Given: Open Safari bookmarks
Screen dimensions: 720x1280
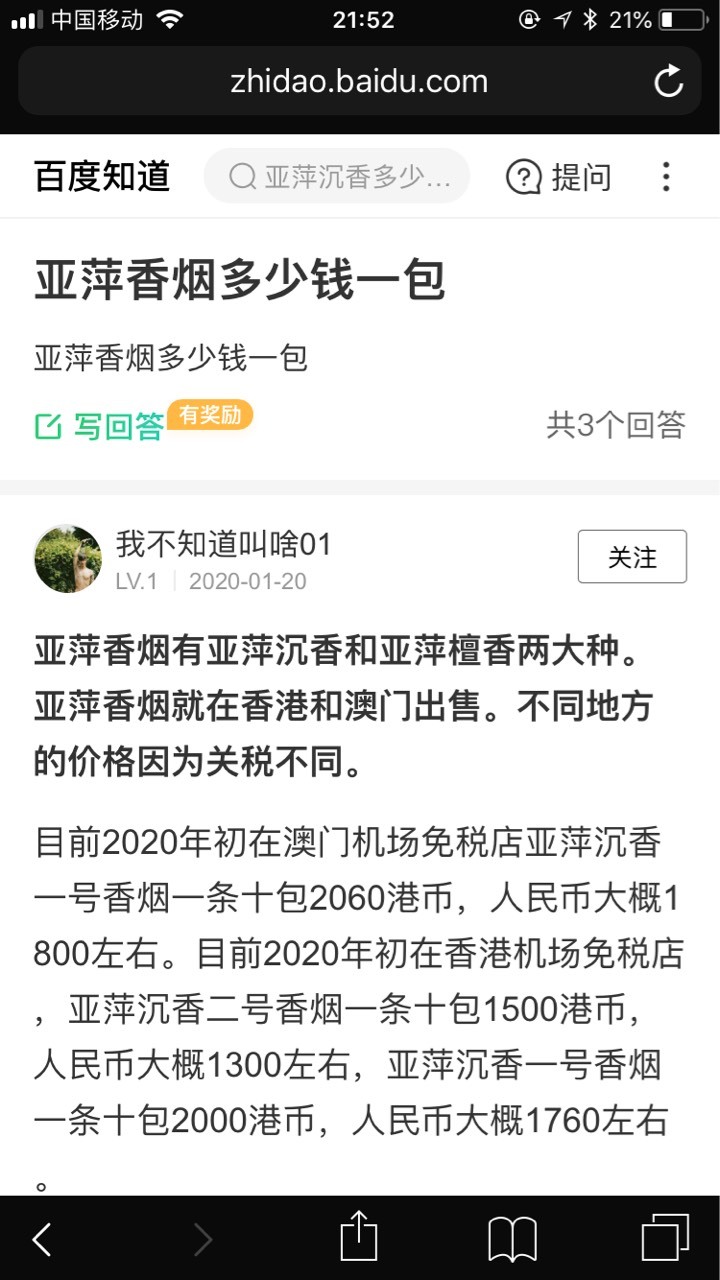Looking at the screenshot, I should 513,1240.
